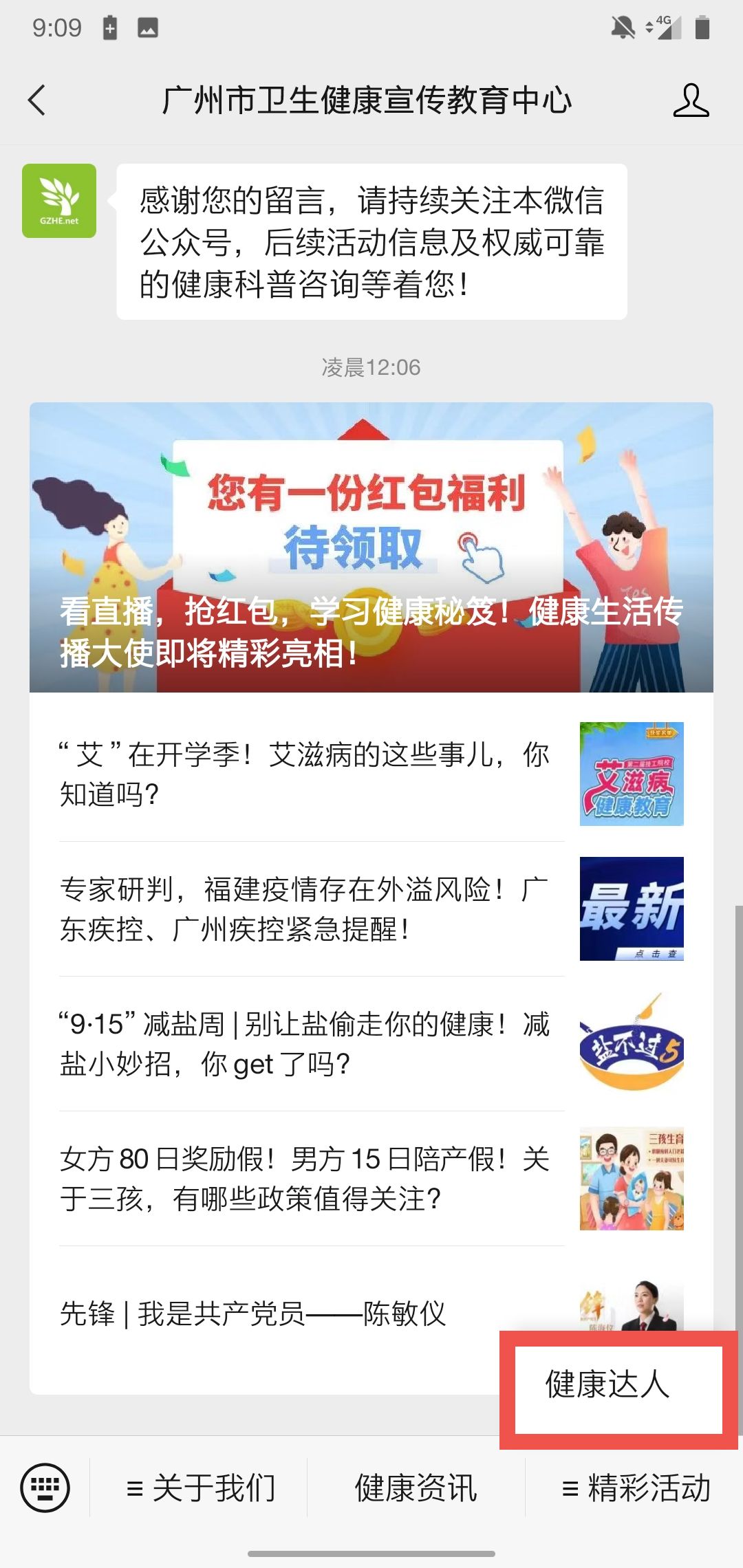Open the 福建疫情 expert alert article

[303, 908]
